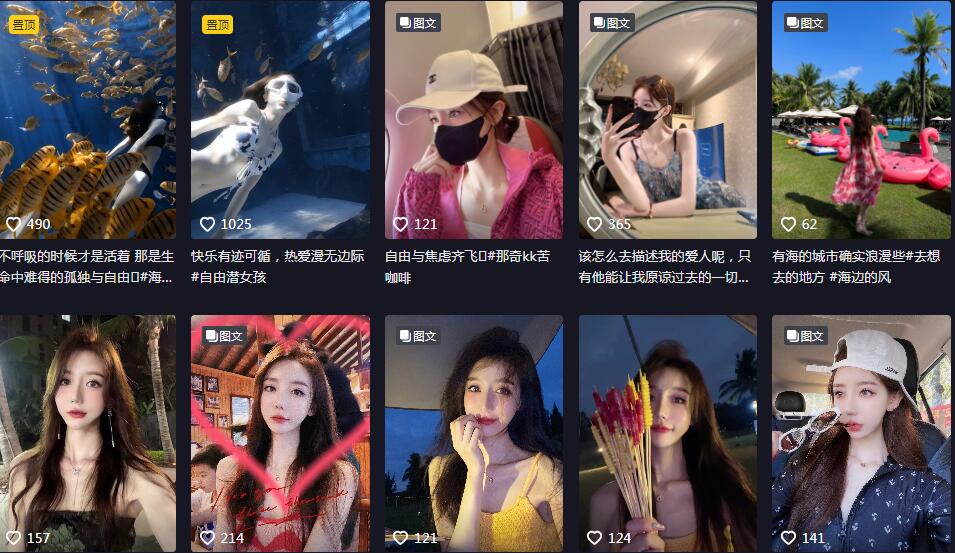Open the pinned freediving video with 1025 likes

[x=280, y=120]
